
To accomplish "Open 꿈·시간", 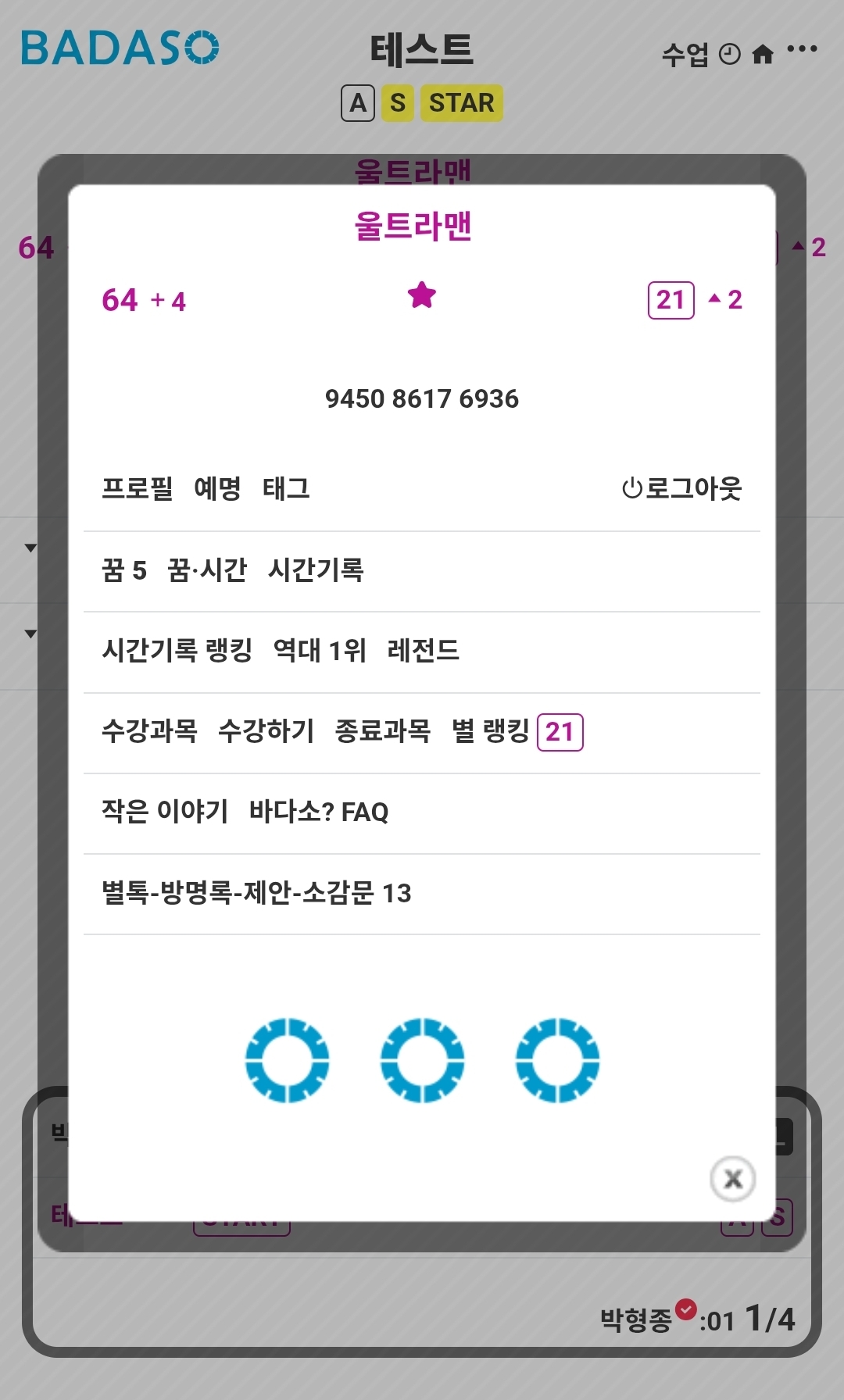I will [207, 570].
